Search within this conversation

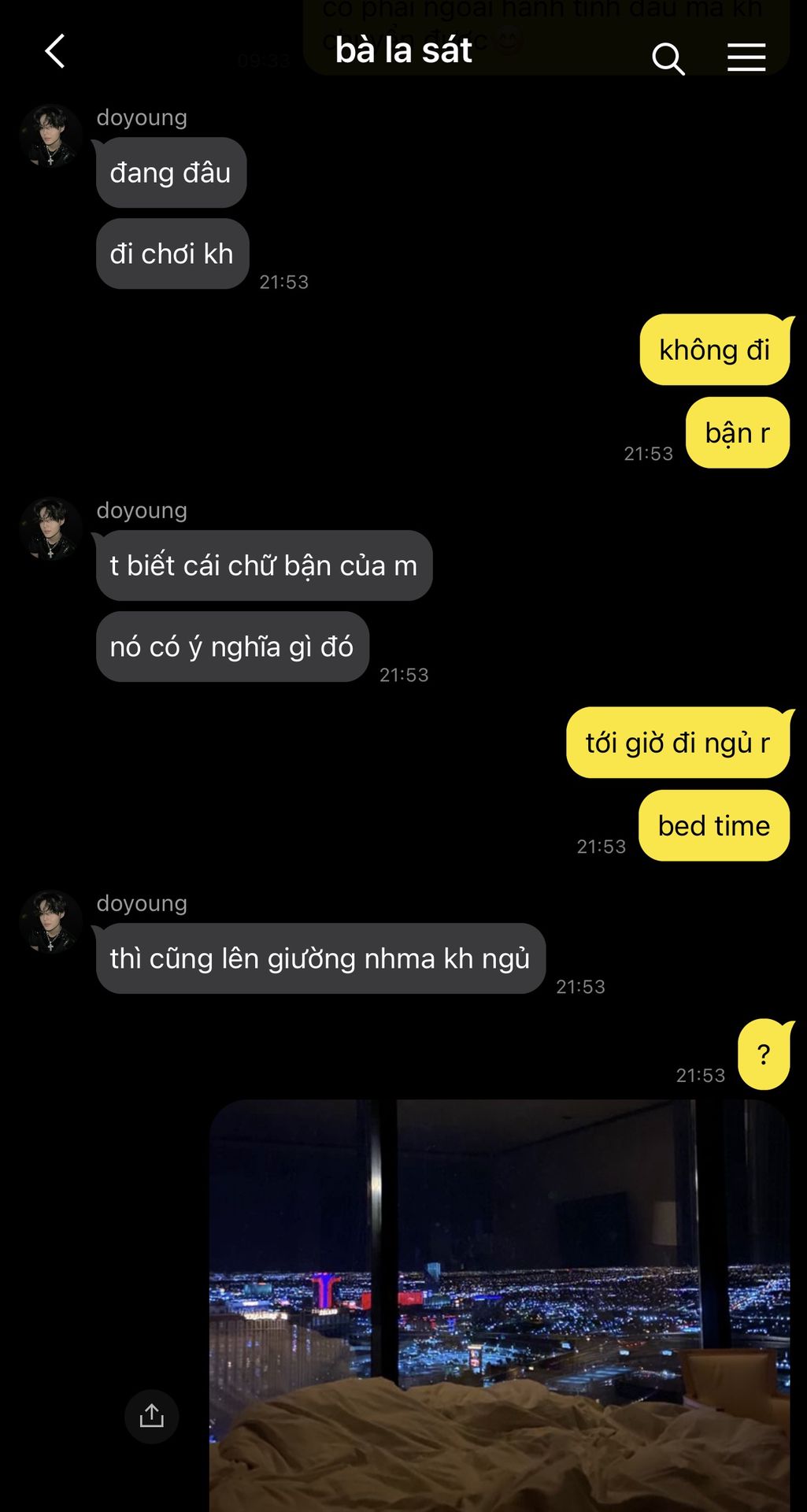668,58
